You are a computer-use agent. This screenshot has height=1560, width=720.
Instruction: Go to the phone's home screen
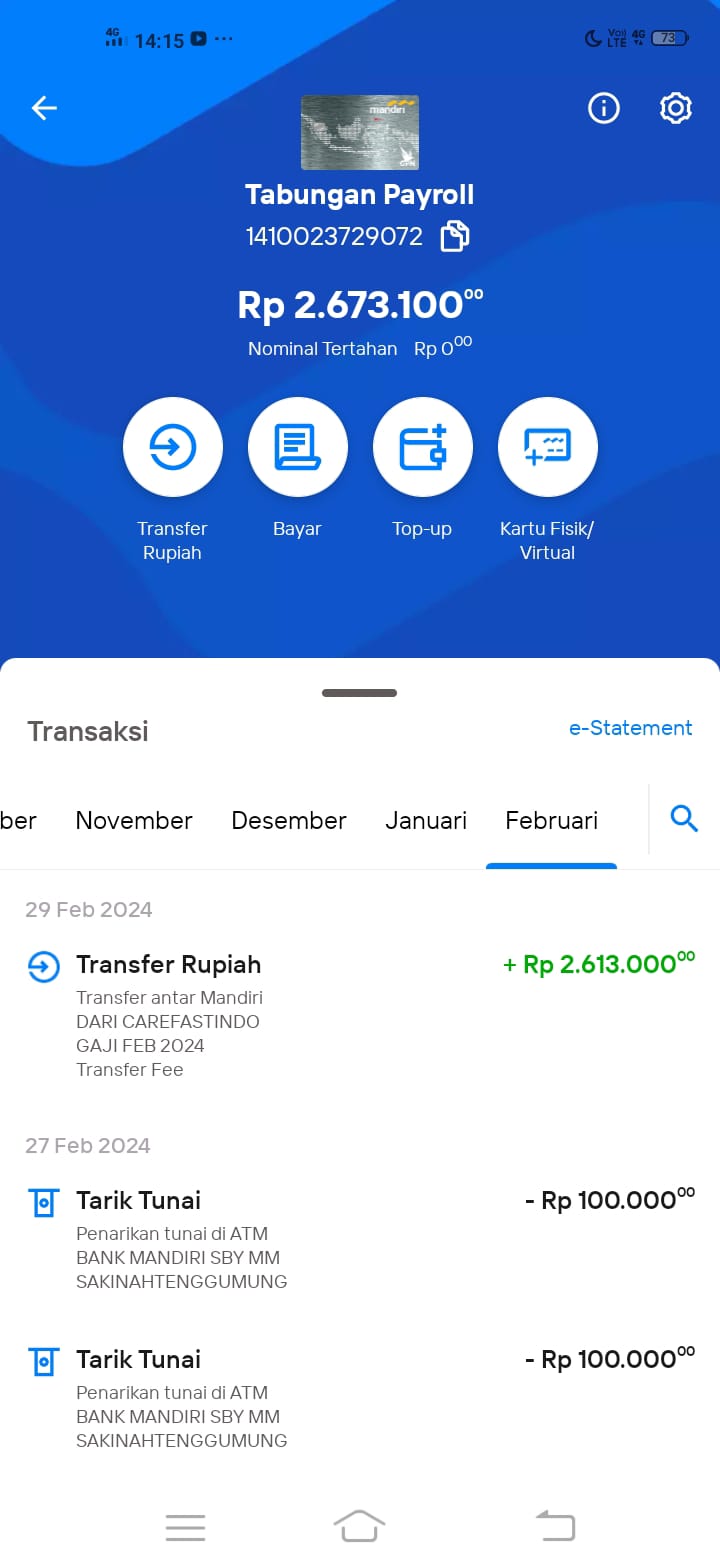[x=359, y=1526]
